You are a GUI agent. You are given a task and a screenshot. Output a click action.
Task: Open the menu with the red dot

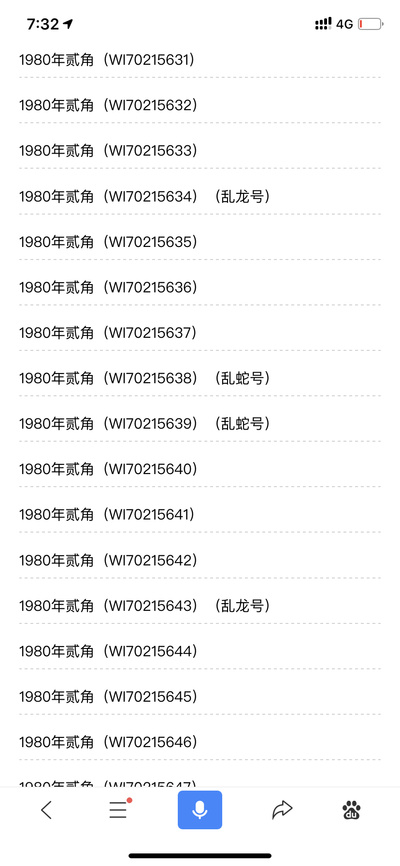(119, 809)
